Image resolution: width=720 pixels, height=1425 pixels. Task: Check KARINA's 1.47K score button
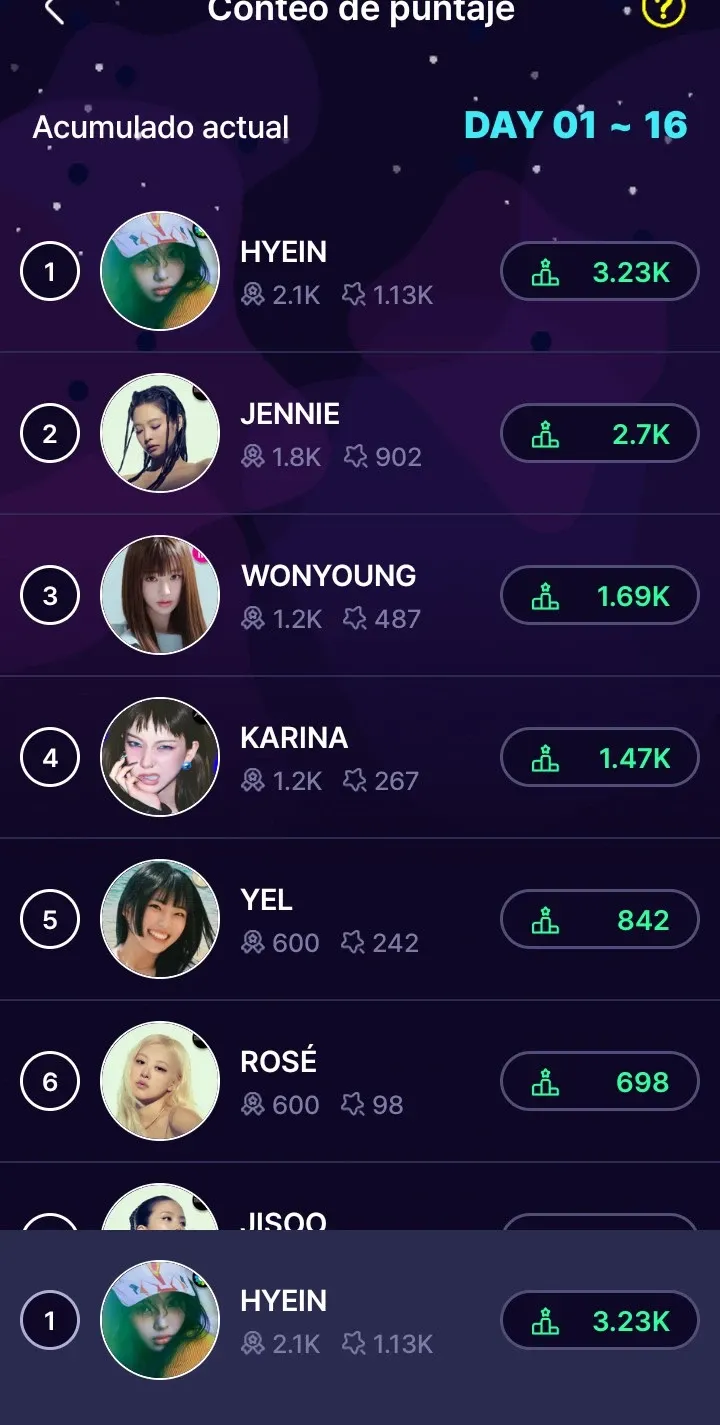599,758
